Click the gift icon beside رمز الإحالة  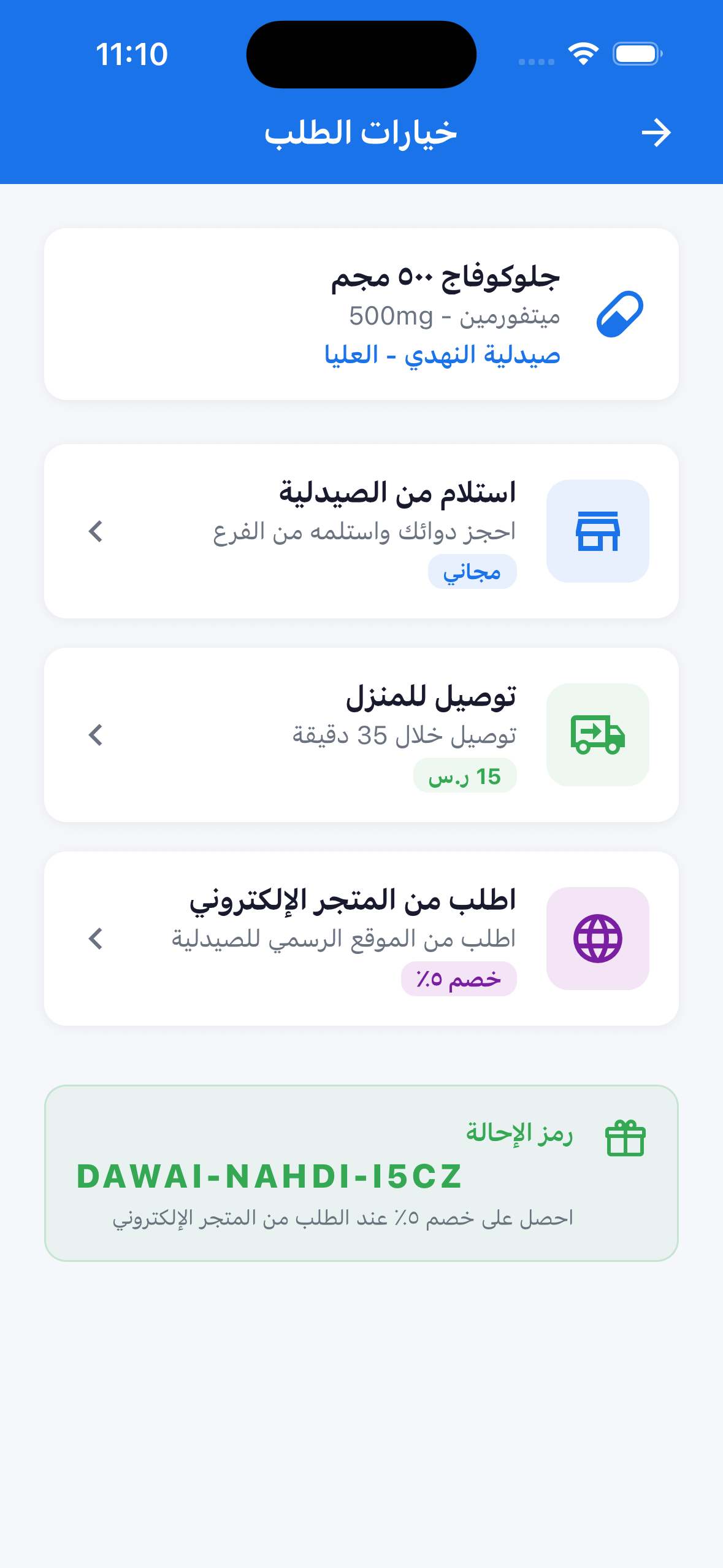pyautogui.click(x=625, y=1137)
